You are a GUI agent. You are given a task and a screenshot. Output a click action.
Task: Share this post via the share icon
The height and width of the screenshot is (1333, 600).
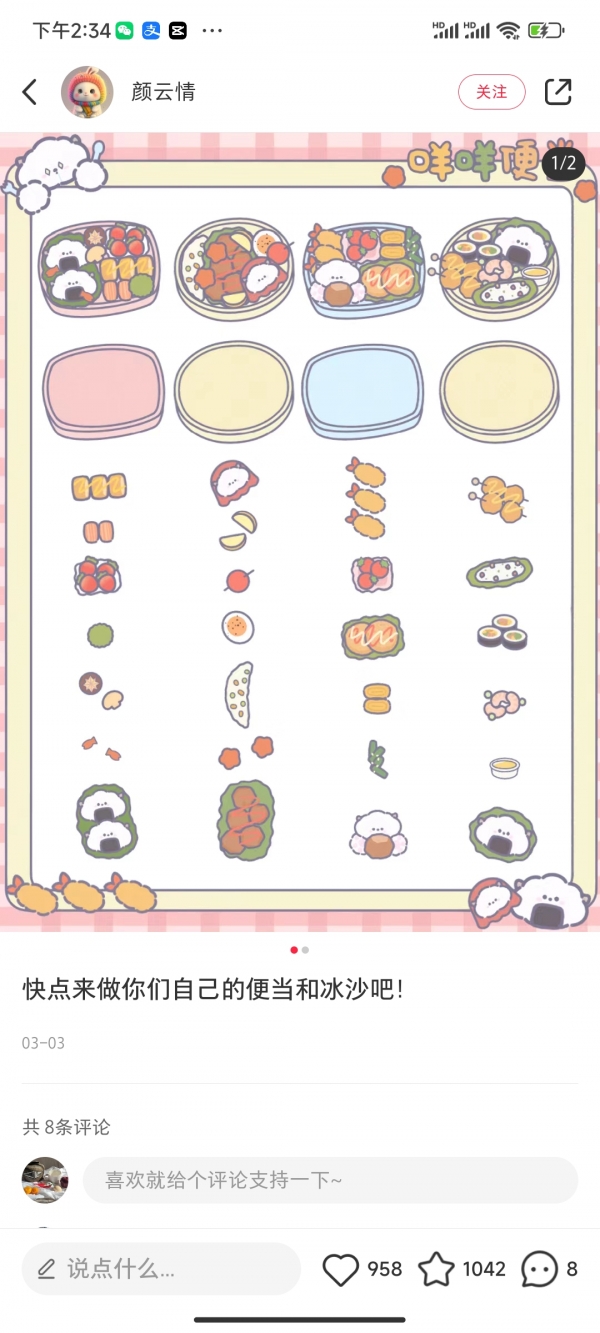pyautogui.click(x=558, y=92)
